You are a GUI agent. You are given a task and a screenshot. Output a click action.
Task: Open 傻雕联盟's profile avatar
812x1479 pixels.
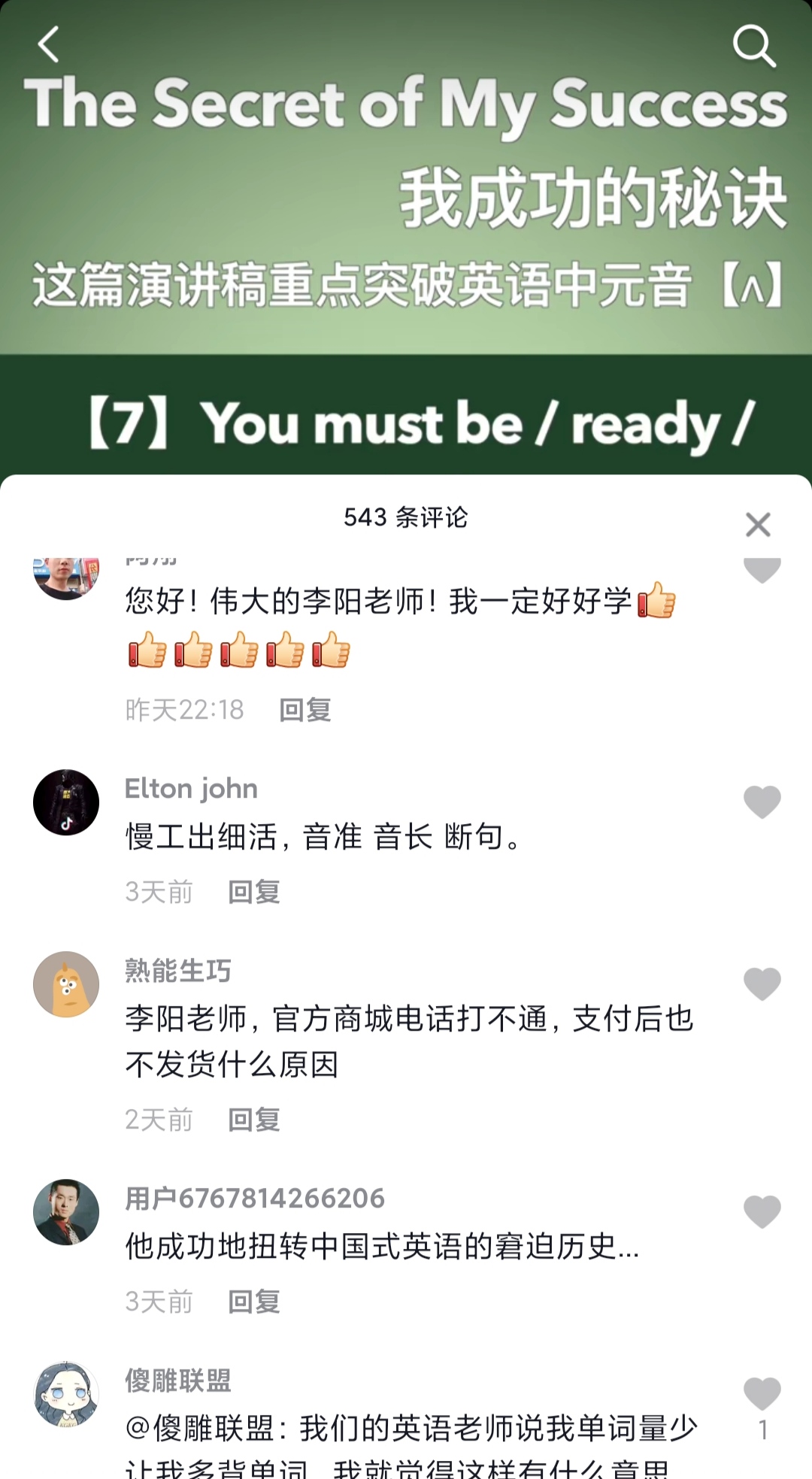(66, 1394)
